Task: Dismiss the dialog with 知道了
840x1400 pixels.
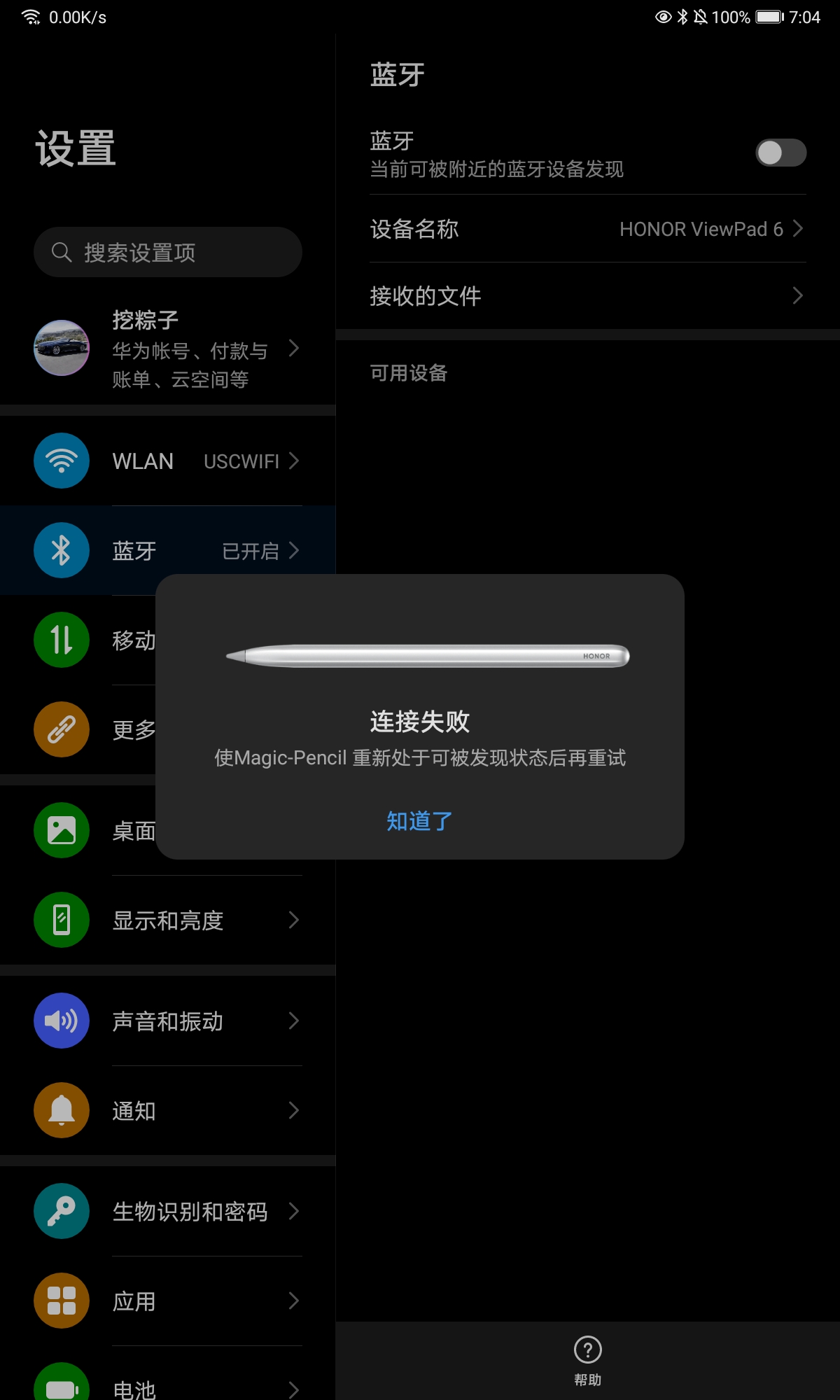Action: [x=419, y=820]
